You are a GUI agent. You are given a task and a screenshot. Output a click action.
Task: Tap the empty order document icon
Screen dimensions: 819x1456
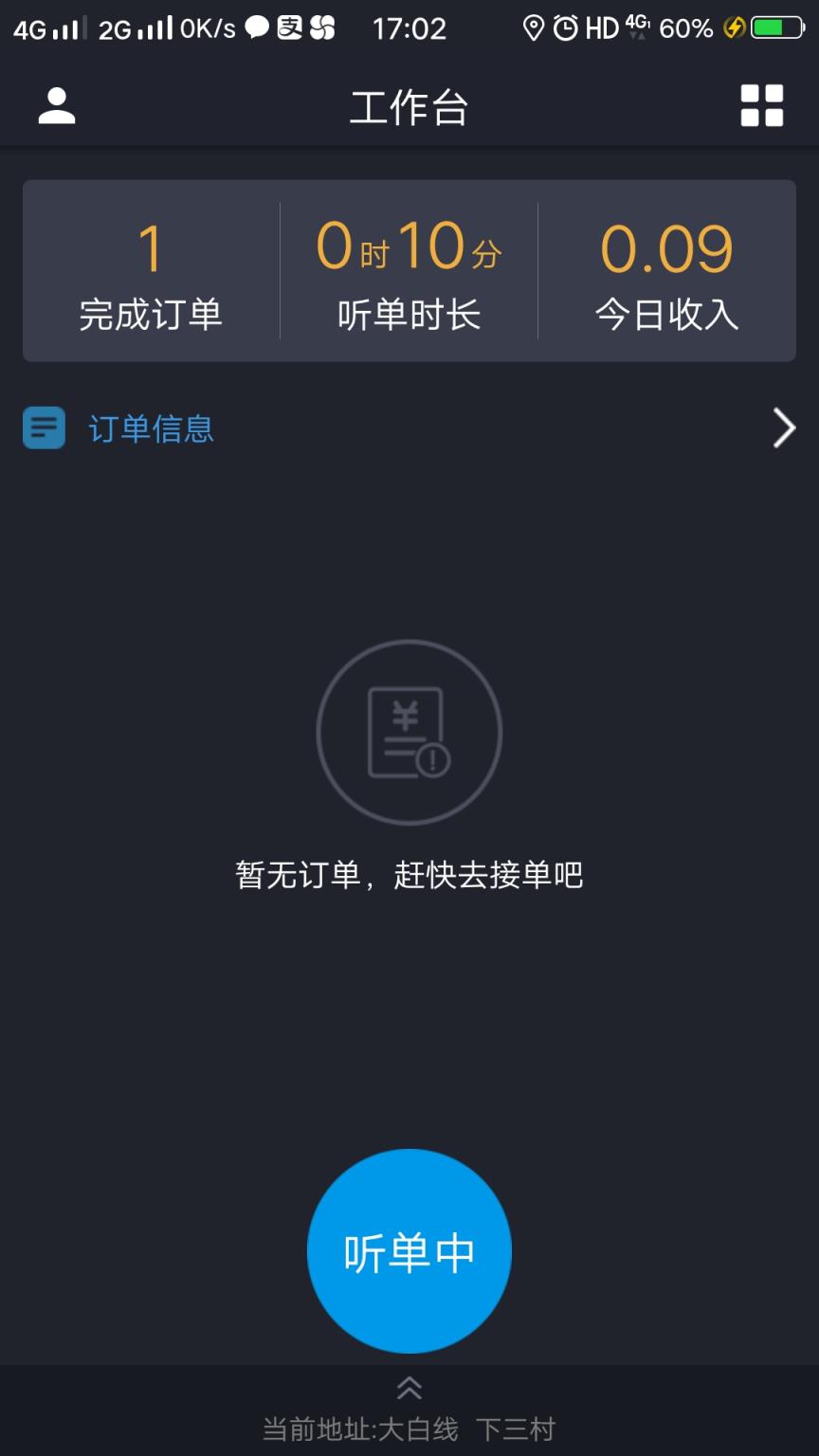409,733
